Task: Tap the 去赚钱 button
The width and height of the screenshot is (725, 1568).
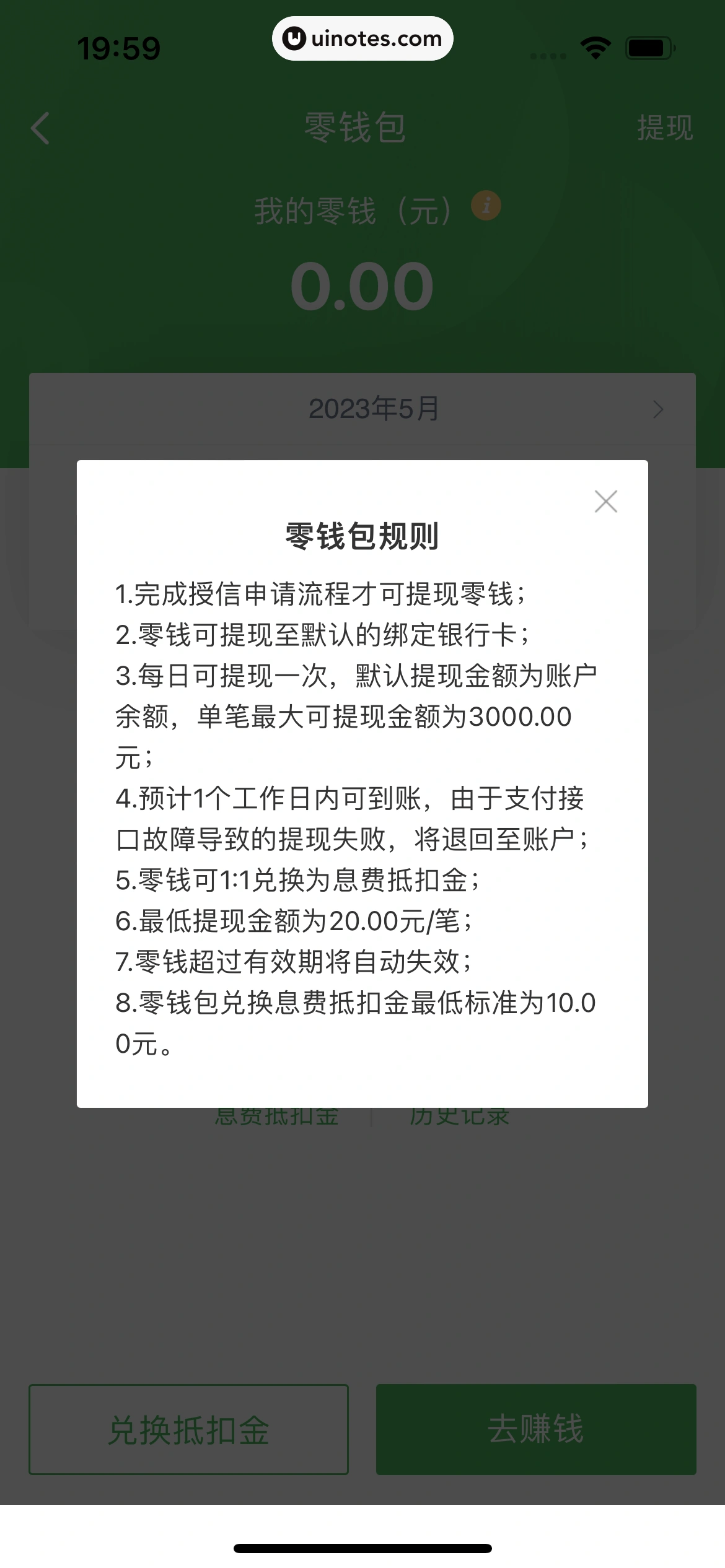Action: (536, 1429)
